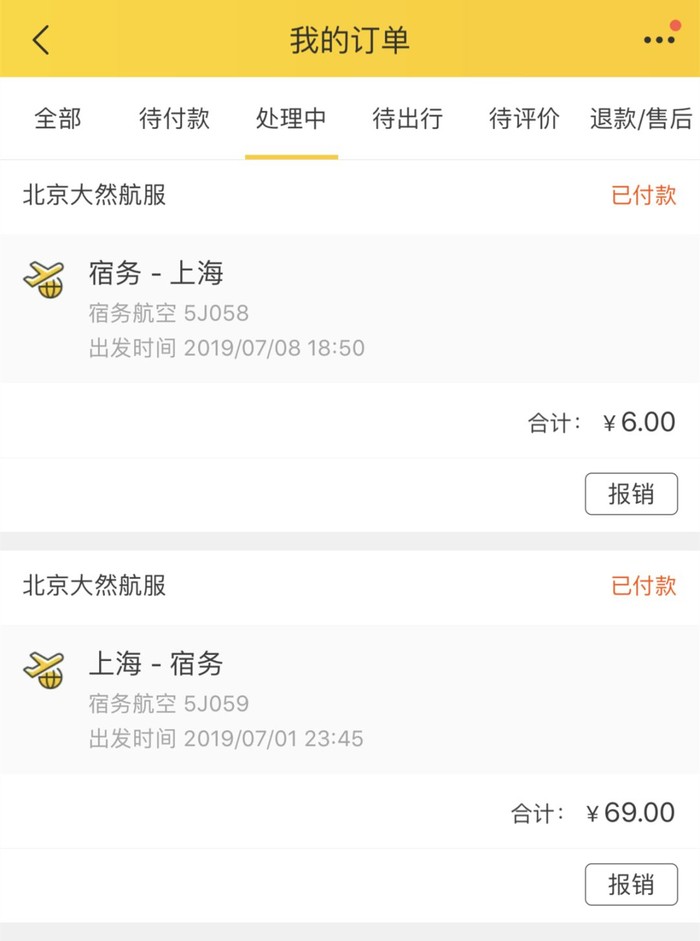Open the 宿务 - 上海 flight order 5J058
Screen dimensions: 700x941
(x=350, y=309)
